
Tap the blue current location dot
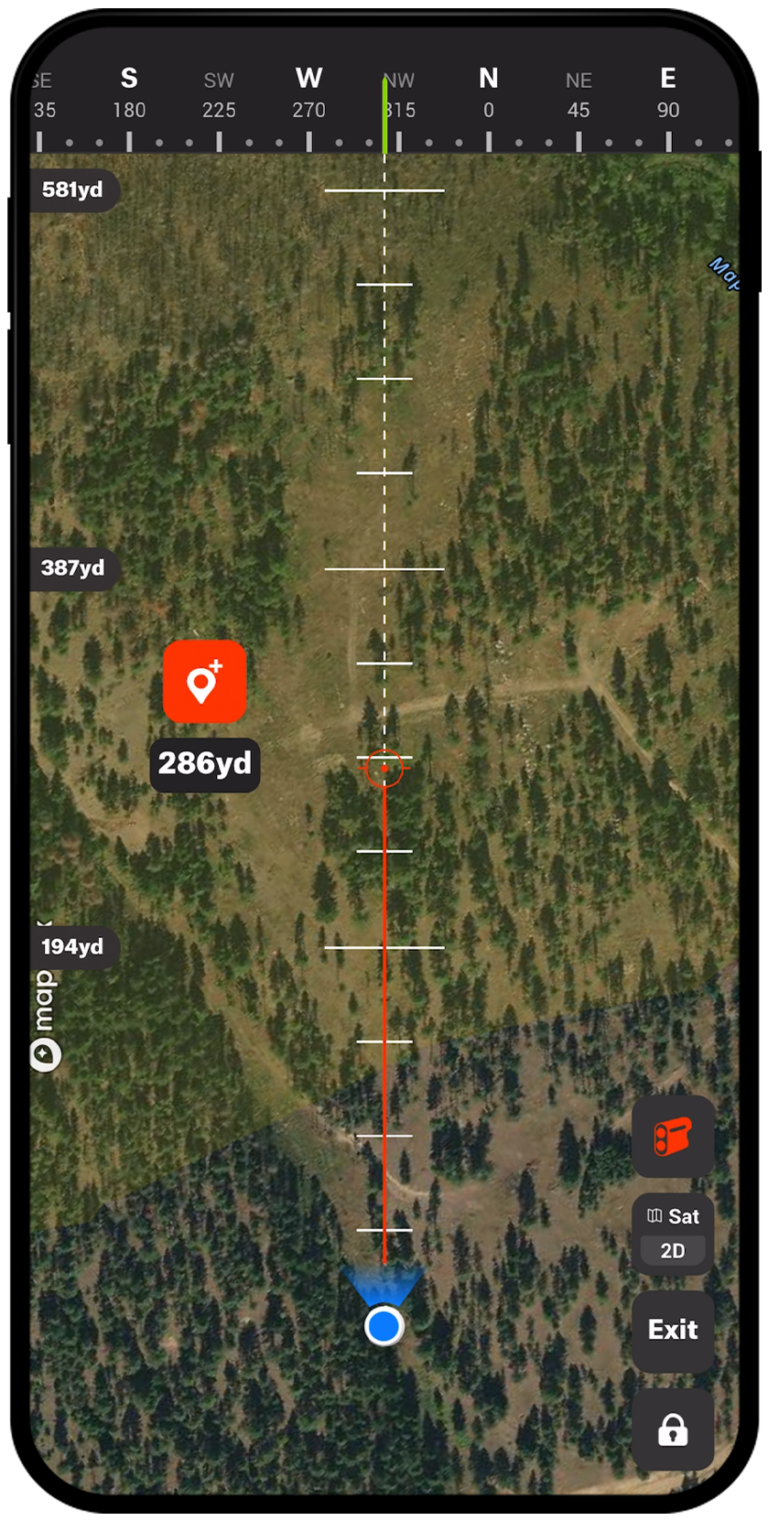click(383, 1326)
